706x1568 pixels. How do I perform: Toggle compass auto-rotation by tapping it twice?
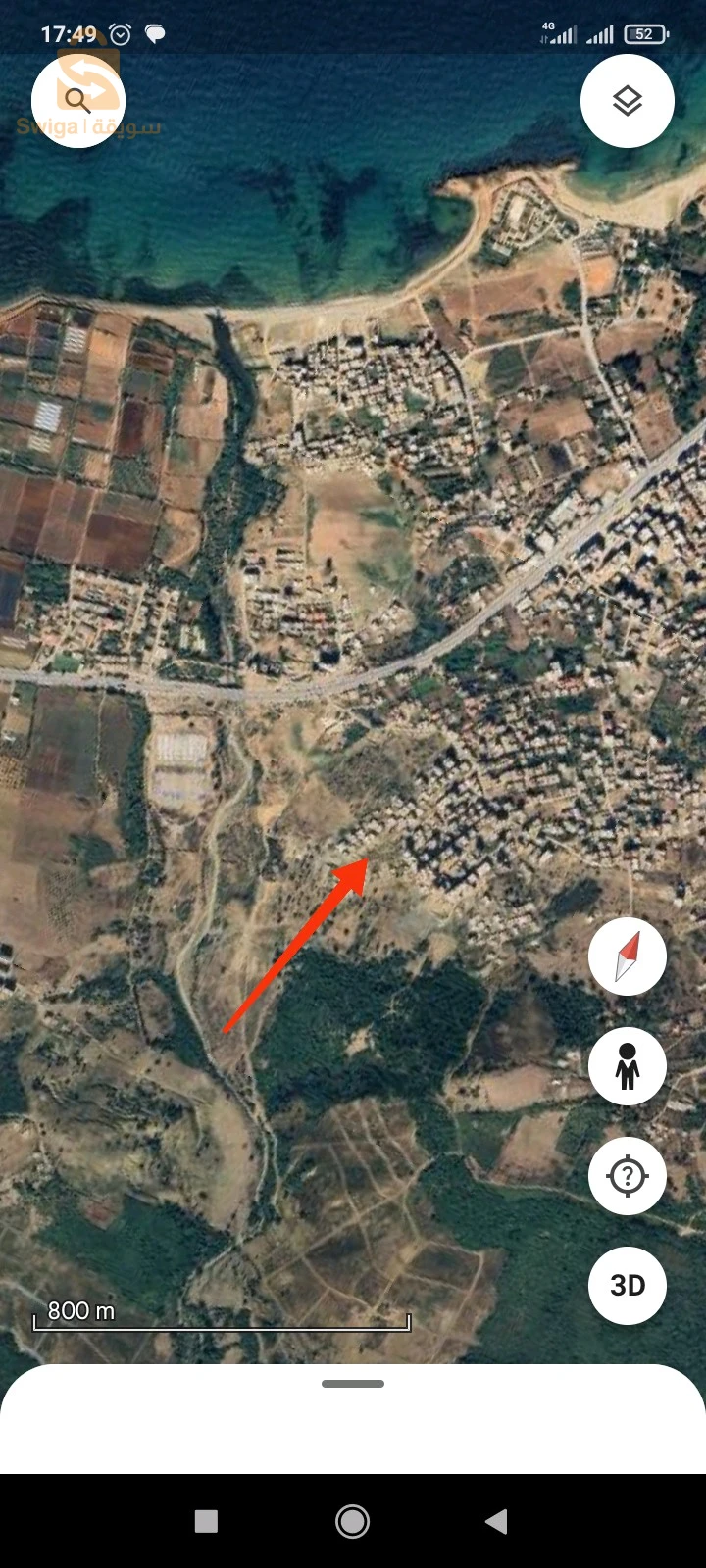tap(627, 956)
